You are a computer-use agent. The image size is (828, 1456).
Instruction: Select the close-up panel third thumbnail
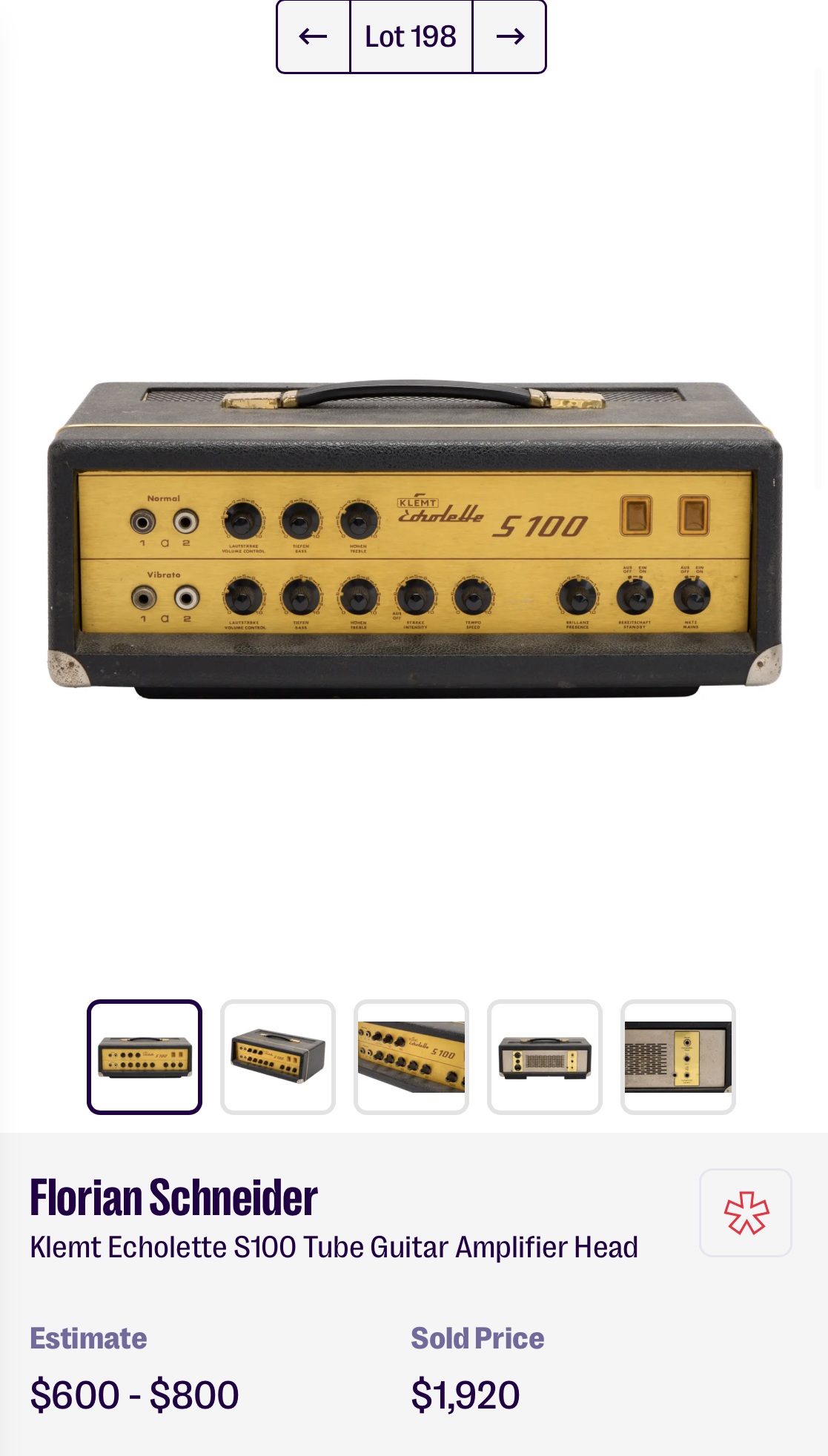(x=411, y=1056)
